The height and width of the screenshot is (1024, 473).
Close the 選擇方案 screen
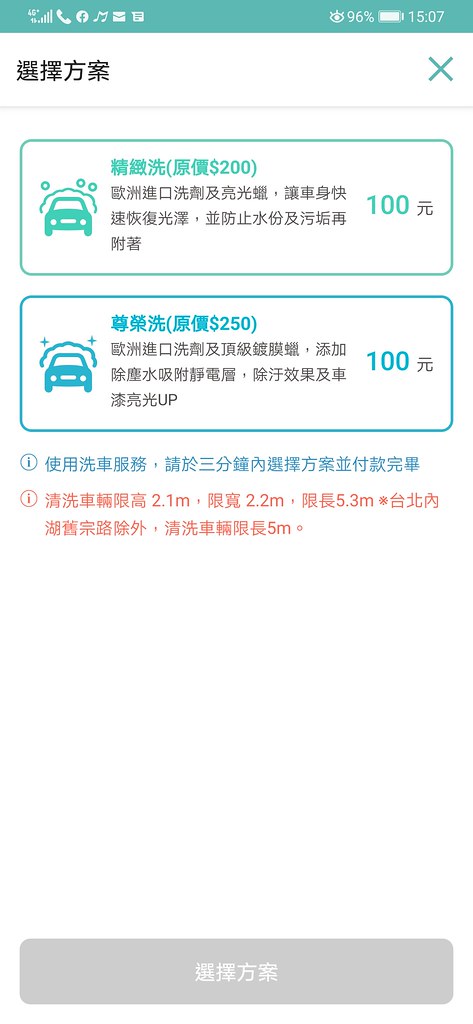click(440, 69)
